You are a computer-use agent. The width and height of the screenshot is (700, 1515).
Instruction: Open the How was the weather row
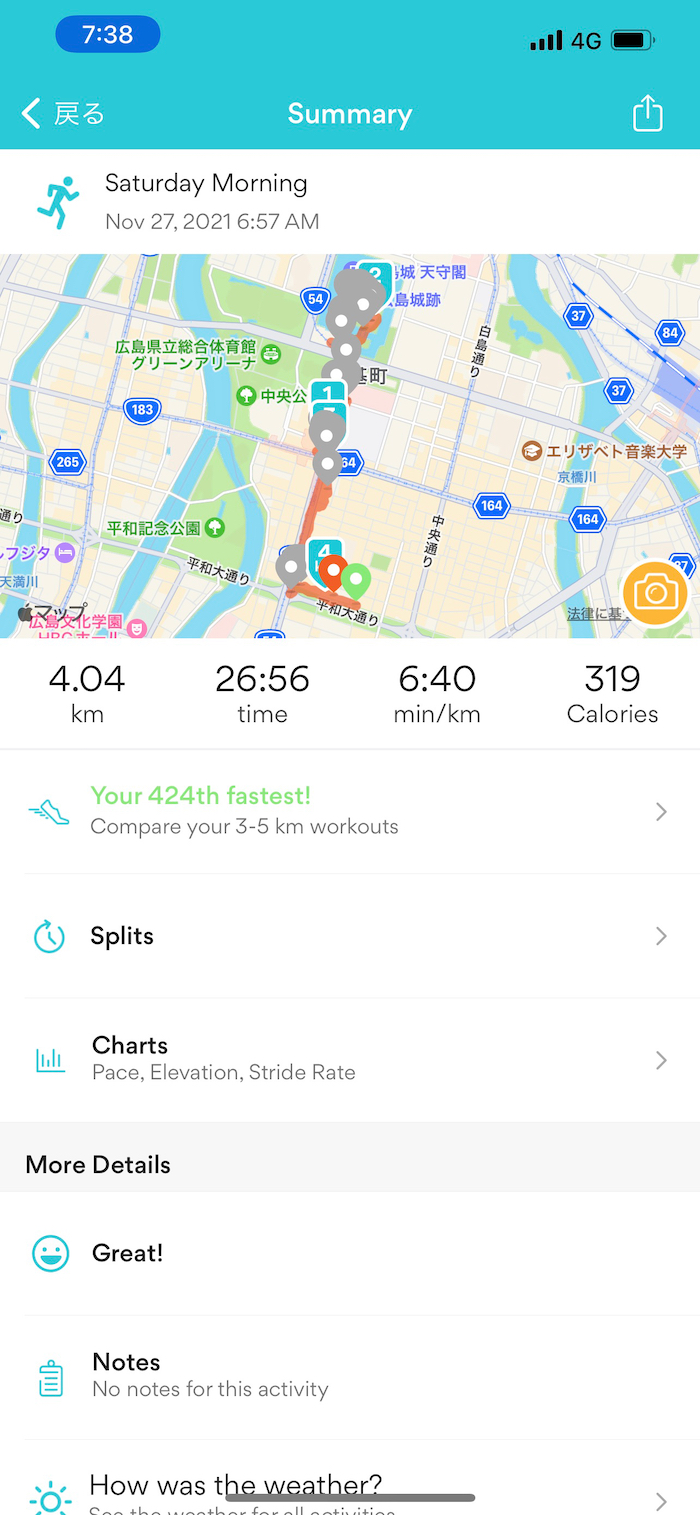348,1490
